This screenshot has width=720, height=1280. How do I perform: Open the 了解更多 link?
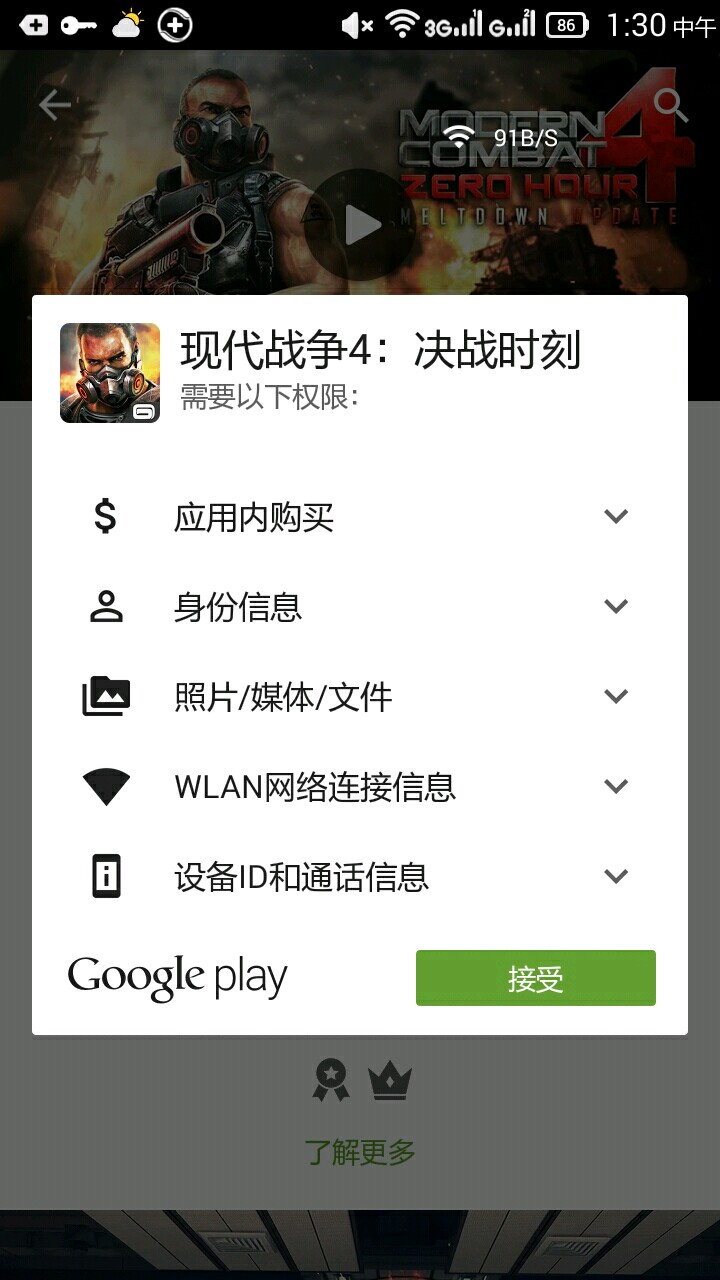(360, 1152)
